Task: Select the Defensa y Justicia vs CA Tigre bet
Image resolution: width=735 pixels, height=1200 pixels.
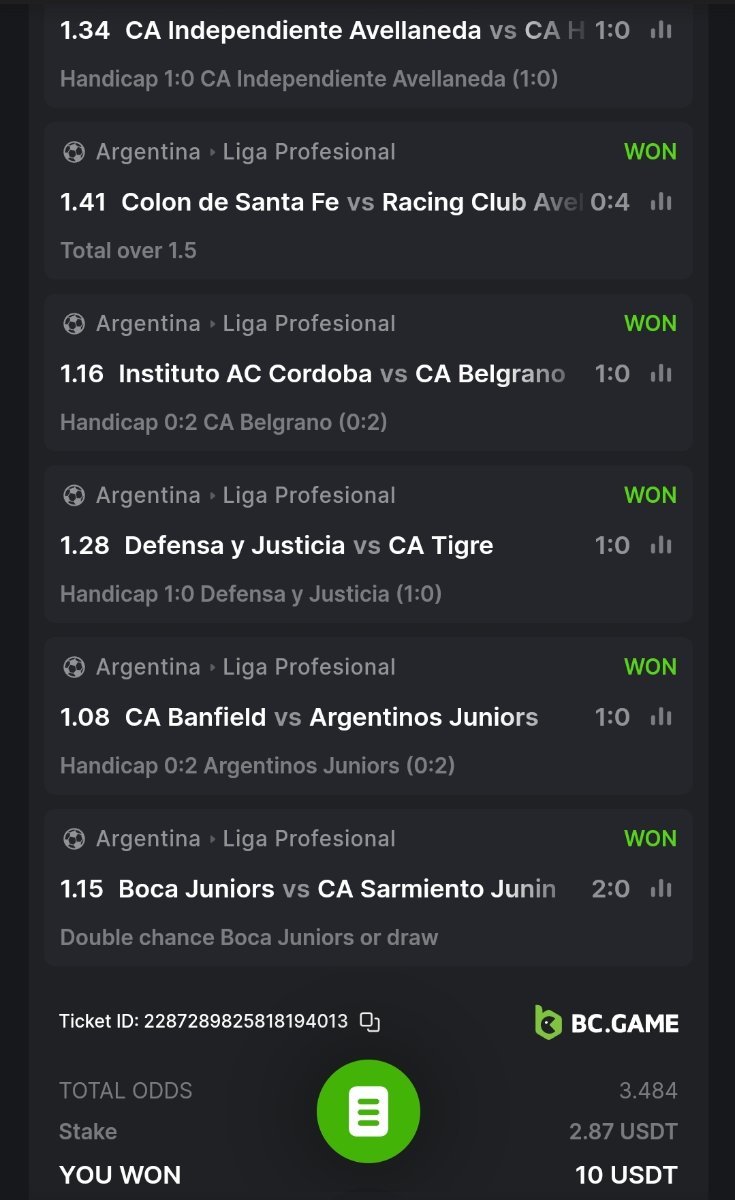Action: point(308,546)
